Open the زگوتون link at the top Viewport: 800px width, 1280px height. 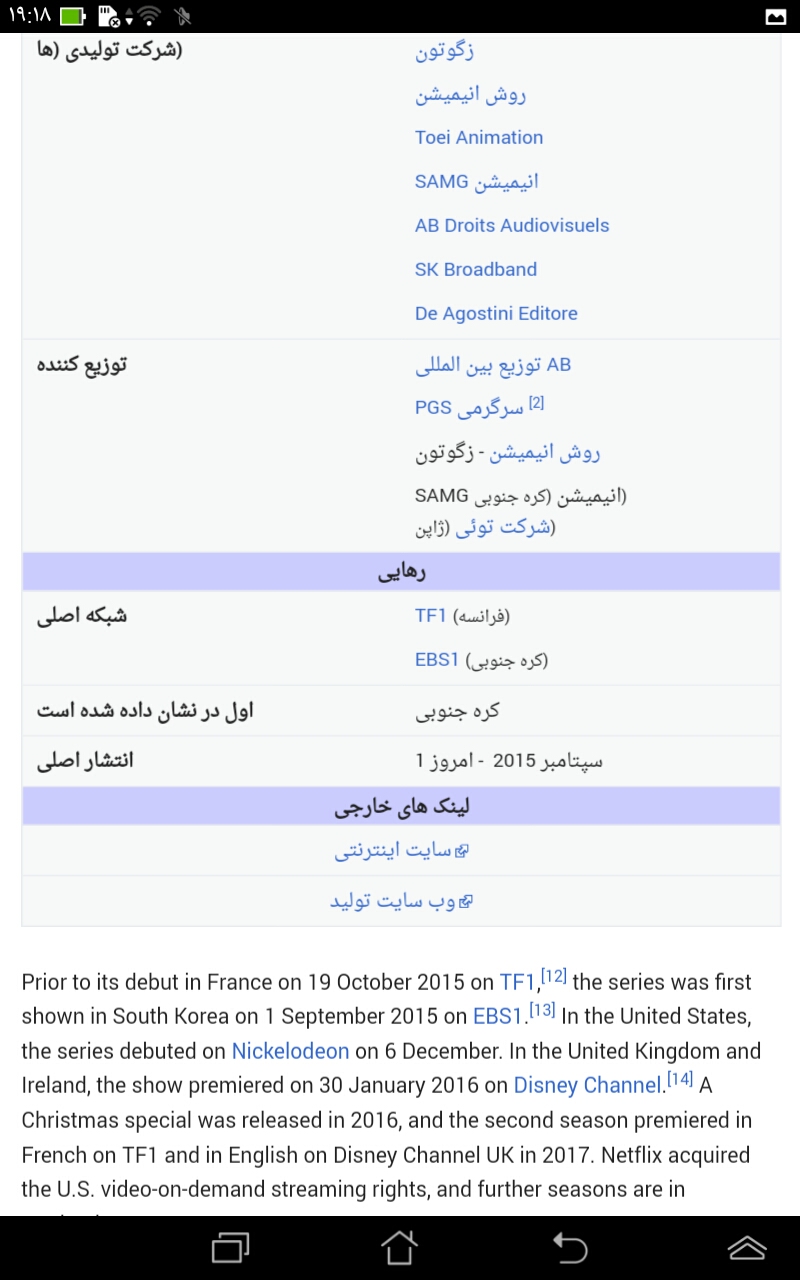click(x=444, y=52)
